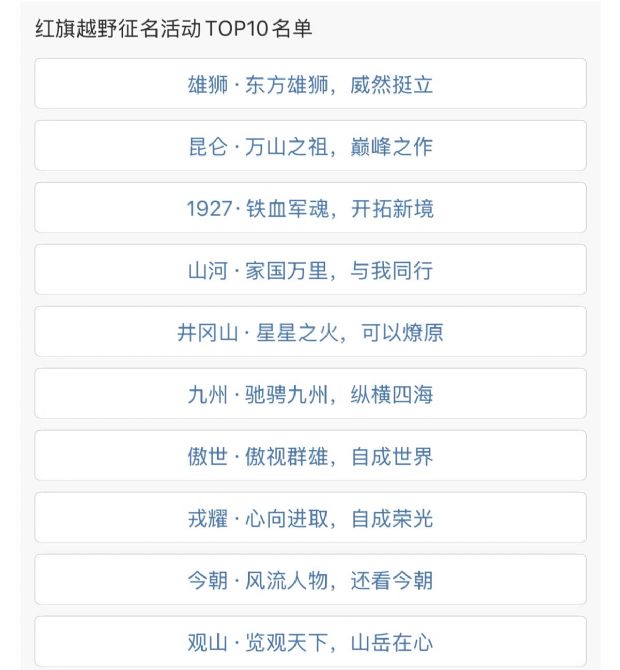This screenshot has width=620, height=670.
Task: Vote for 傲世 · 傲视群雄
Action: (x=310, y=456)
